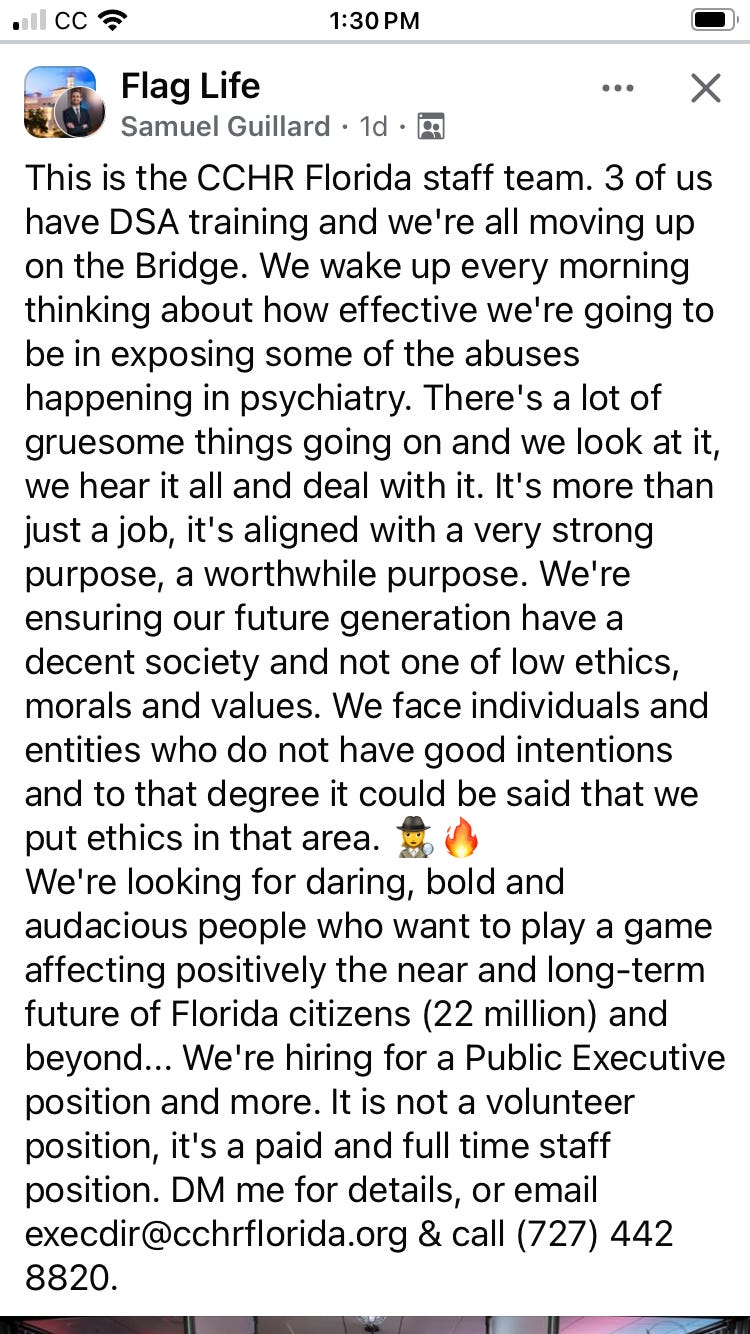Viewport: 750px width, 1334px height.
Task: Open the post's three-dot options menu
Action: point(618,88)
